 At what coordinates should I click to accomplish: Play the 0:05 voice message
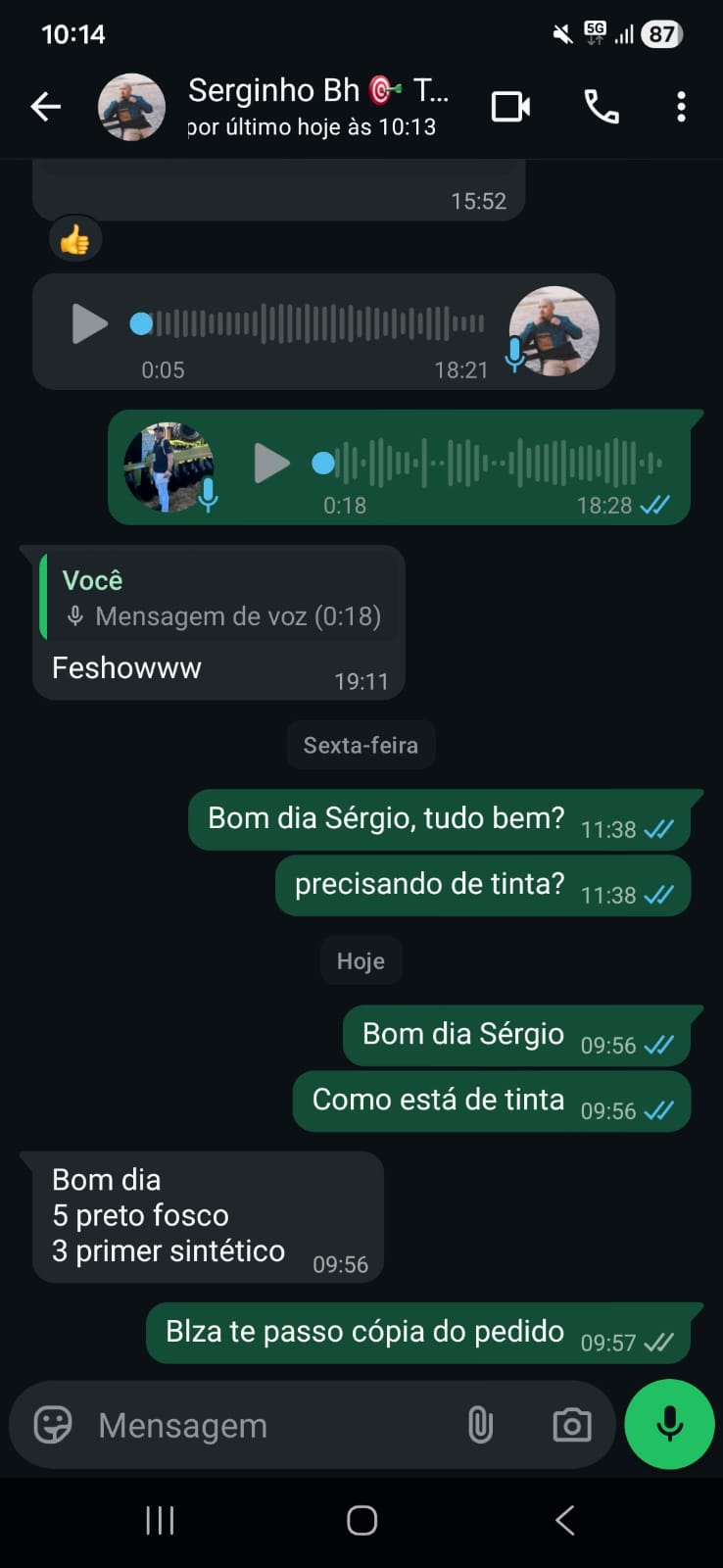[x=89, y=323]
